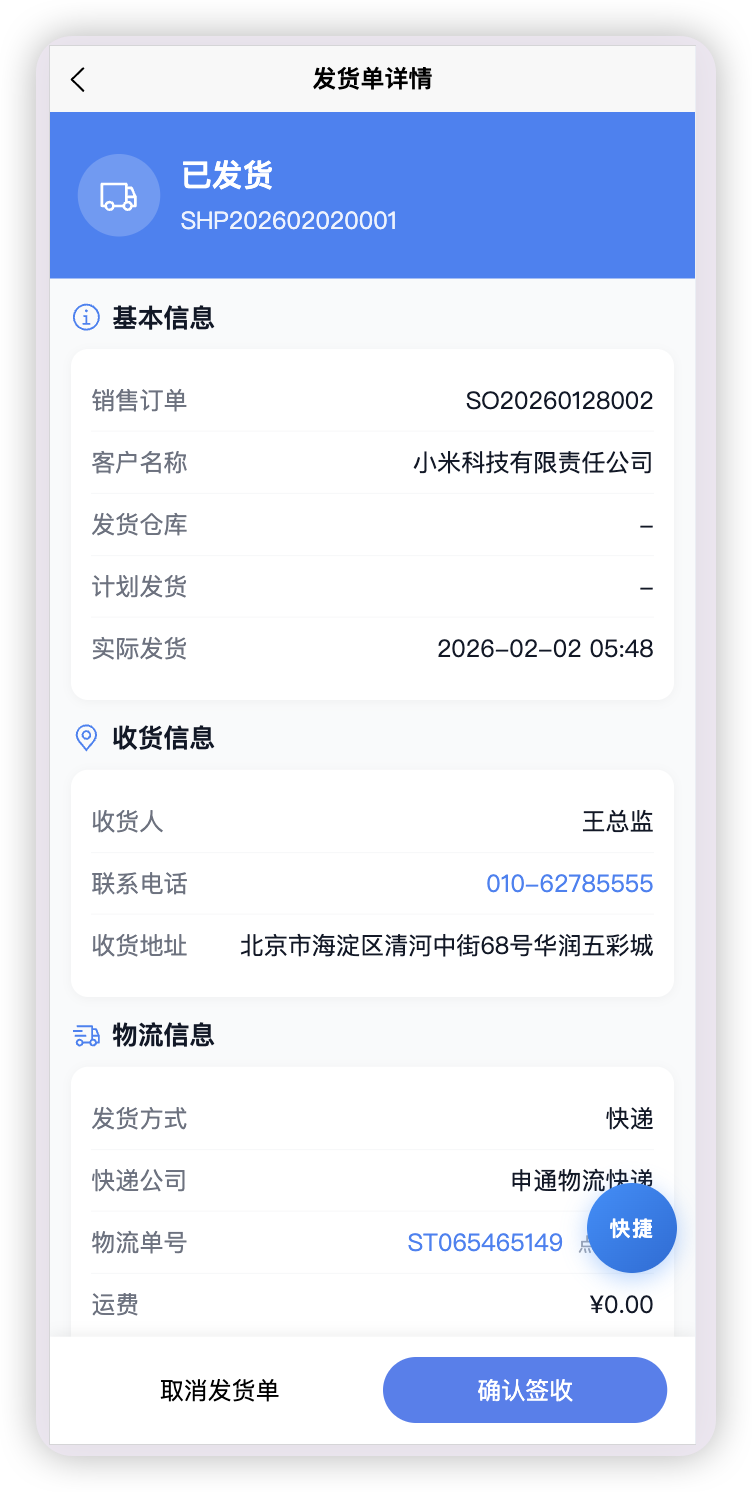Tap the 已发货 status label
This screenshot has width=752, height=1492.
(226, 175)
